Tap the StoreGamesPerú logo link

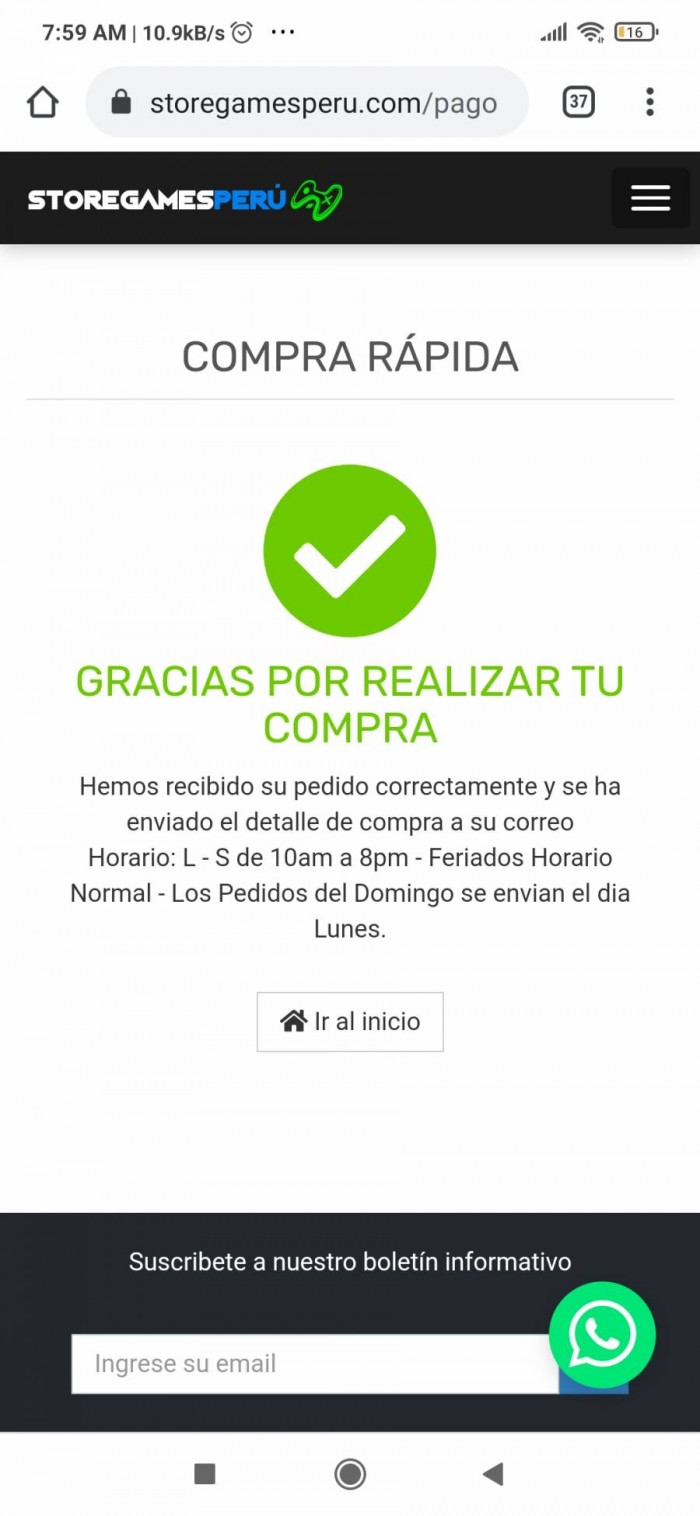tap(185, 199)
